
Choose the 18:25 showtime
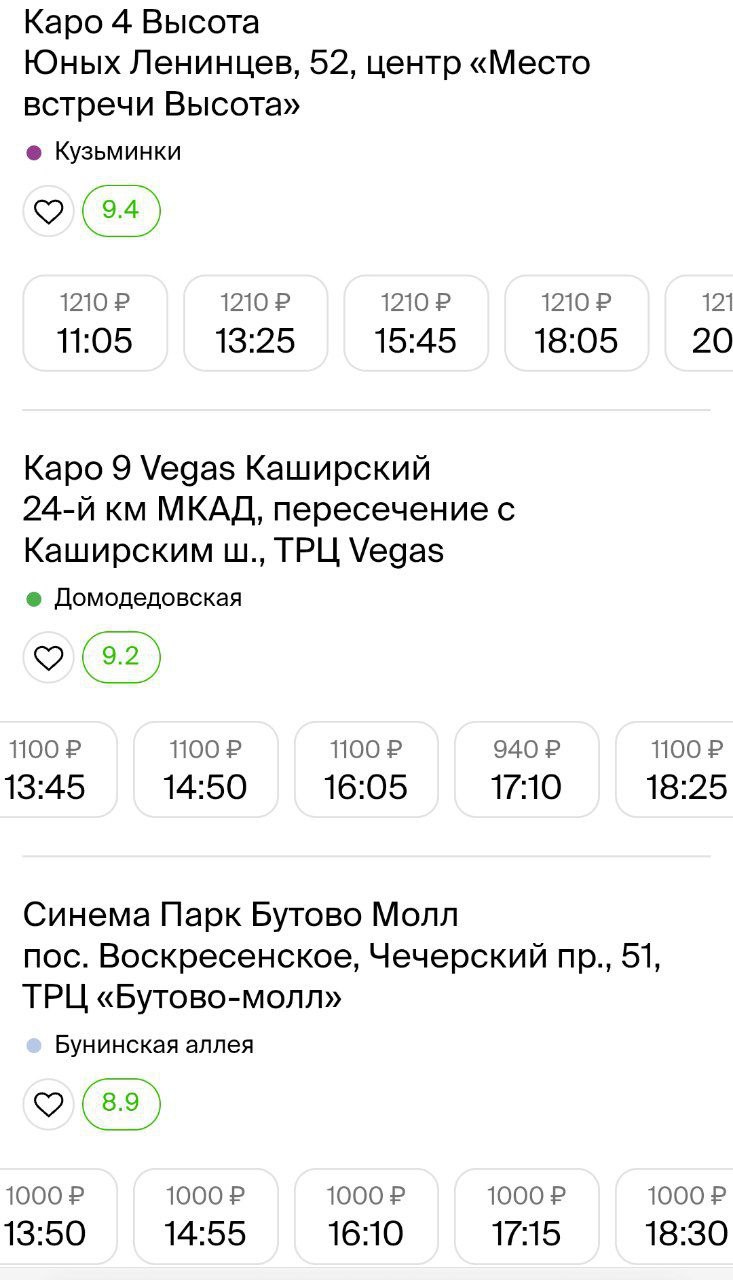pos(688,769)
